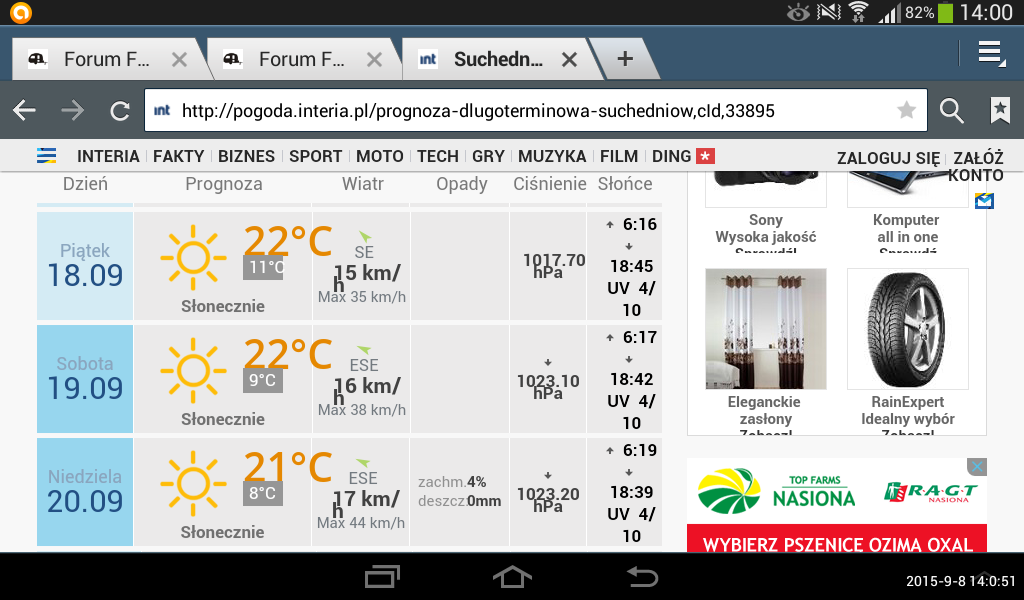
Task: Open the MUZYKA section
Action: (x=552, y=156)
